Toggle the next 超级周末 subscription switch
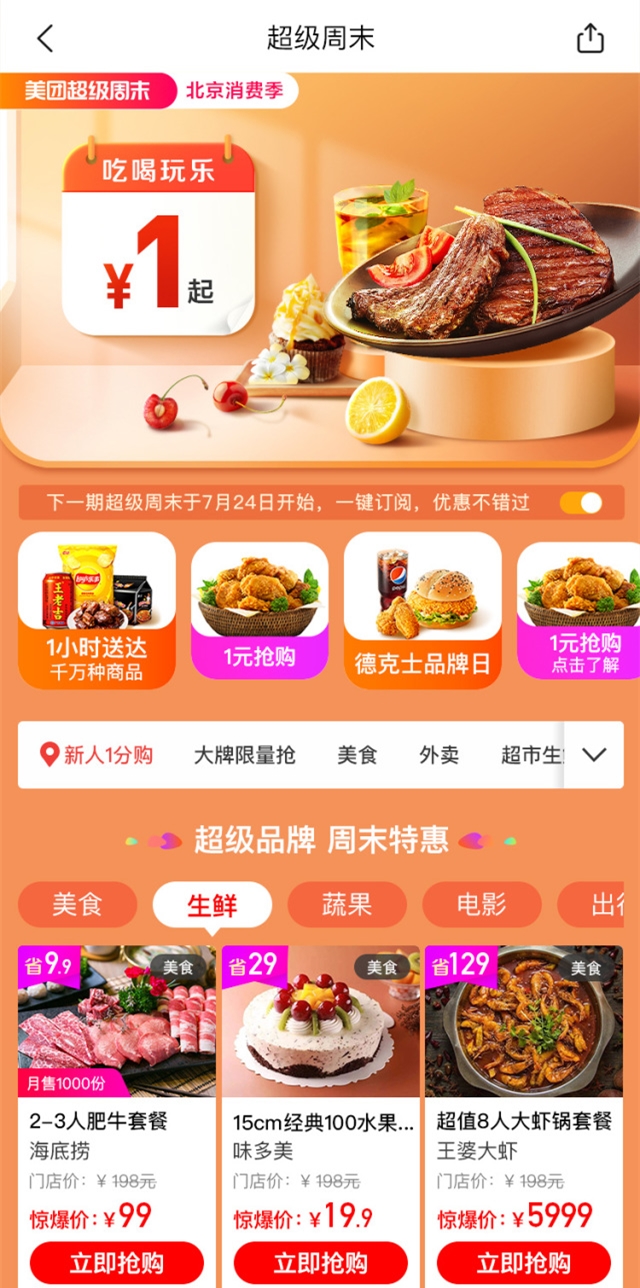 [580, 502]
